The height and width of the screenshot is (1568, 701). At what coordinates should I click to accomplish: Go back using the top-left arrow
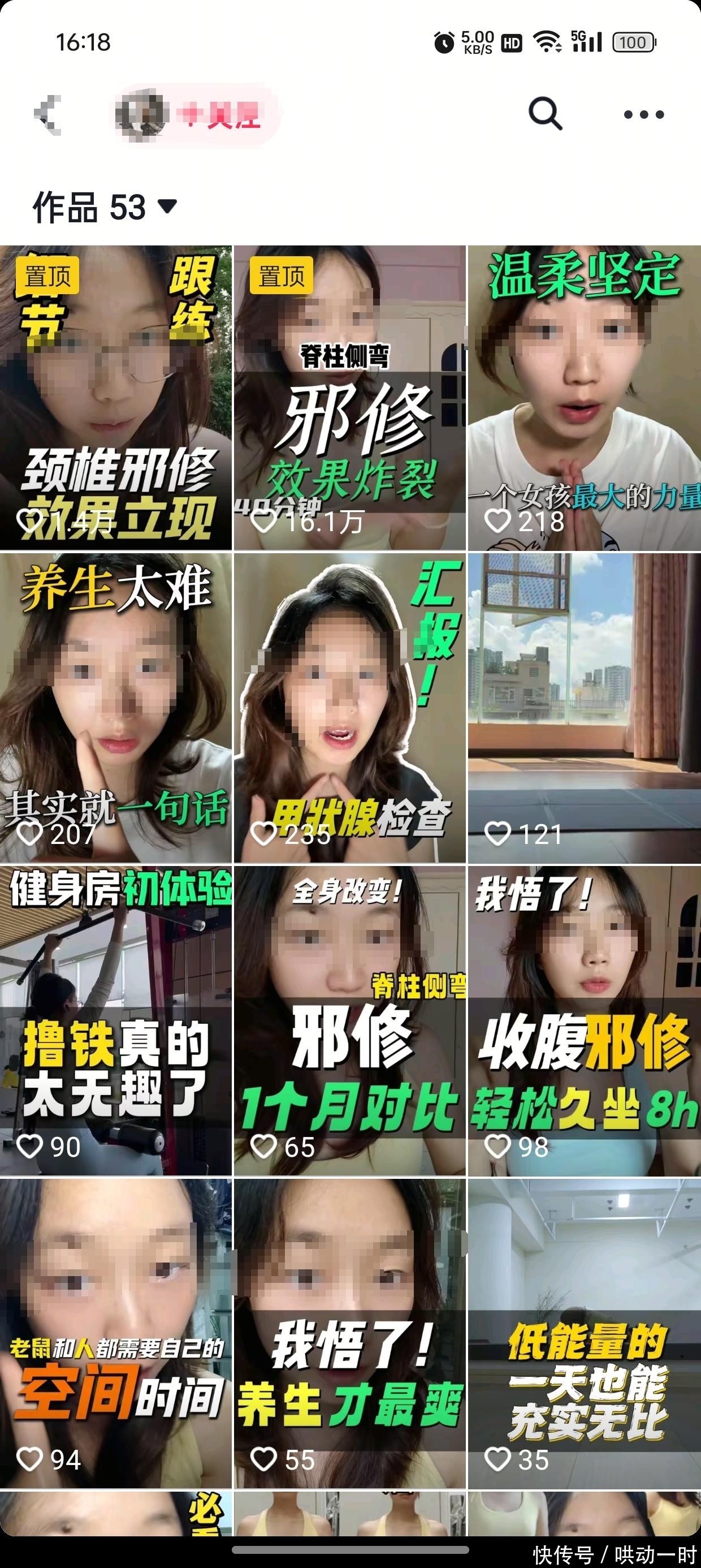pyautogui.click(x=47, y=114)
